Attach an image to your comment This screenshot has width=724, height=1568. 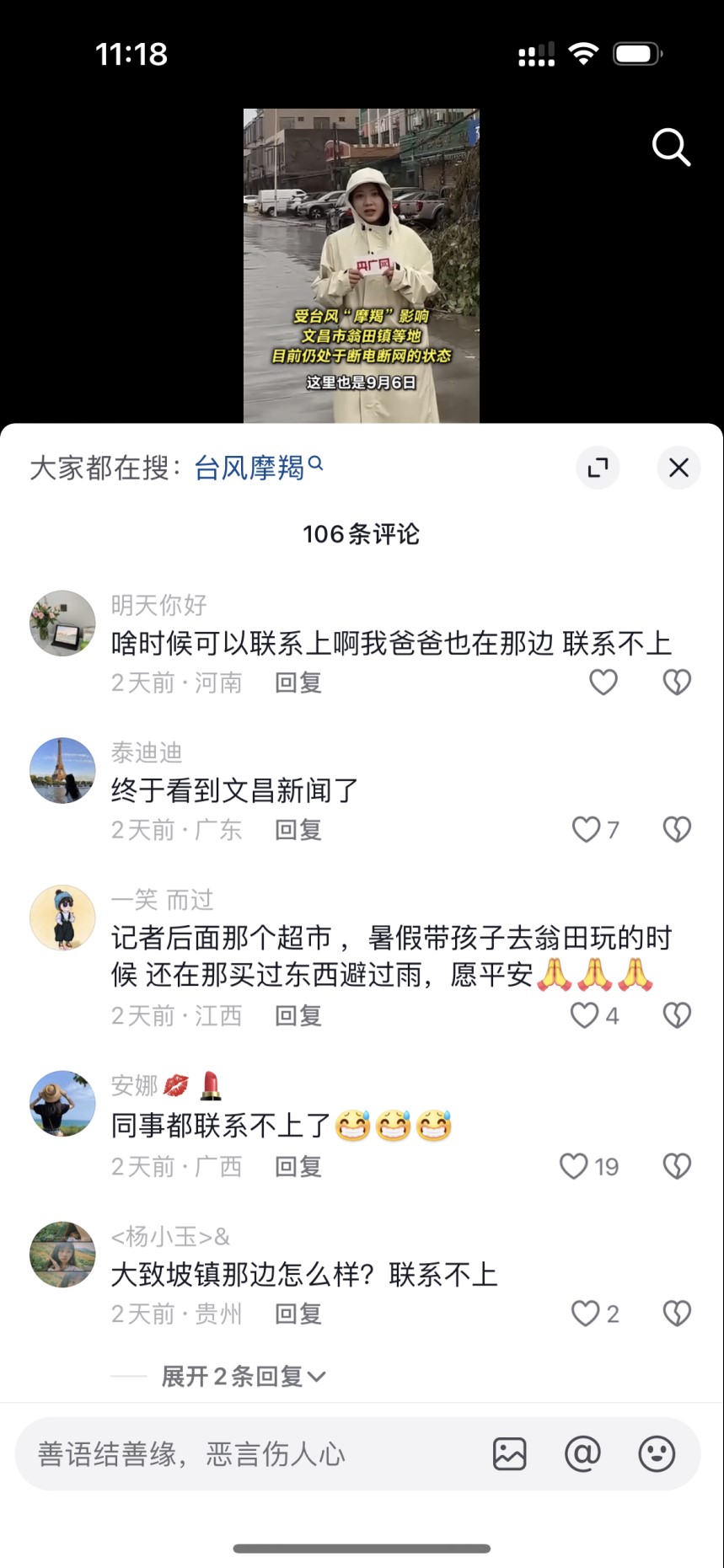pyautogui.click(x=509, y=1453)
